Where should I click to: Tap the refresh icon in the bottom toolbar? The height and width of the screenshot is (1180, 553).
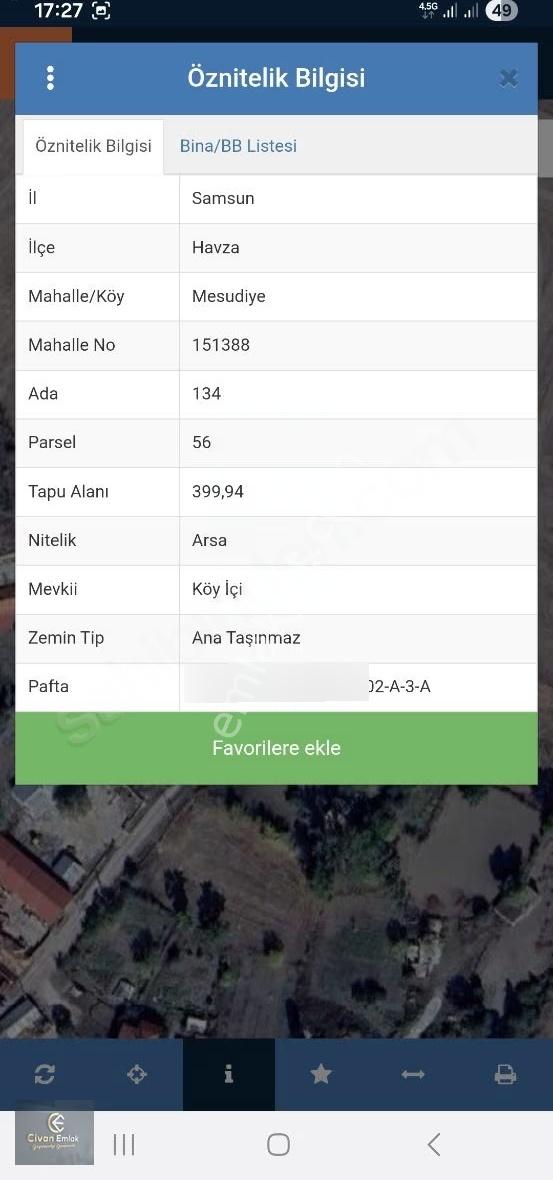44,1075
